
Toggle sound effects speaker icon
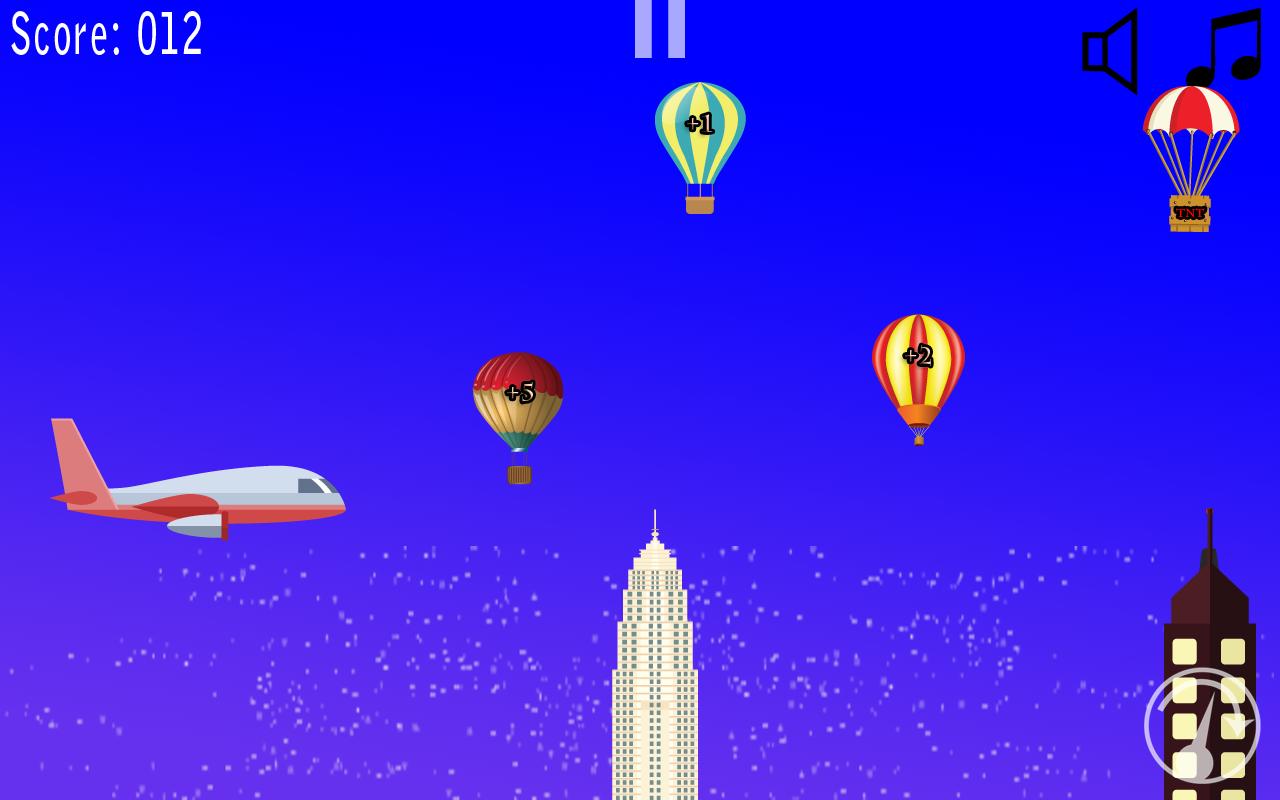(x=1111, y=51)
